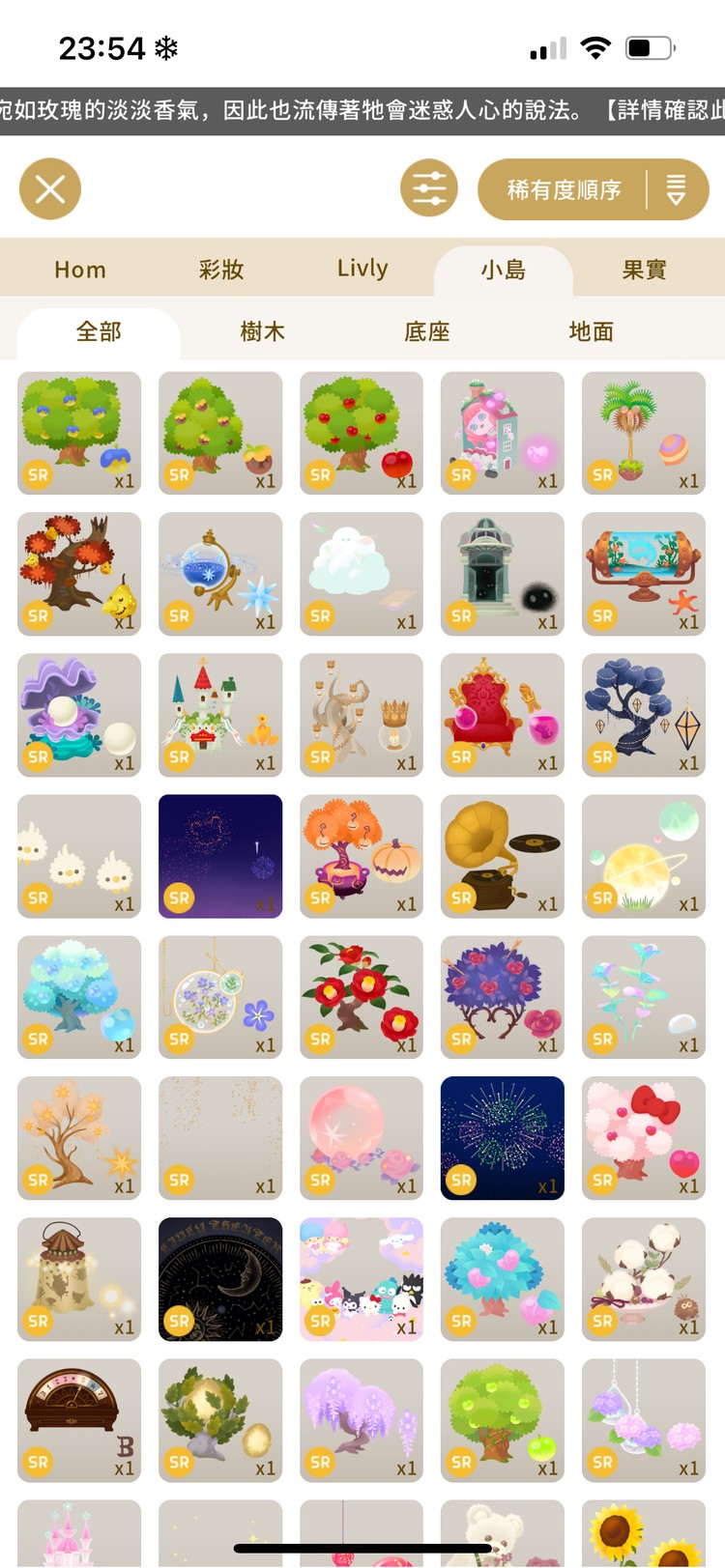Switch to the Livly tab
Image resolution: width=725 pixels, height=1568 pixels.
(362, 270)
